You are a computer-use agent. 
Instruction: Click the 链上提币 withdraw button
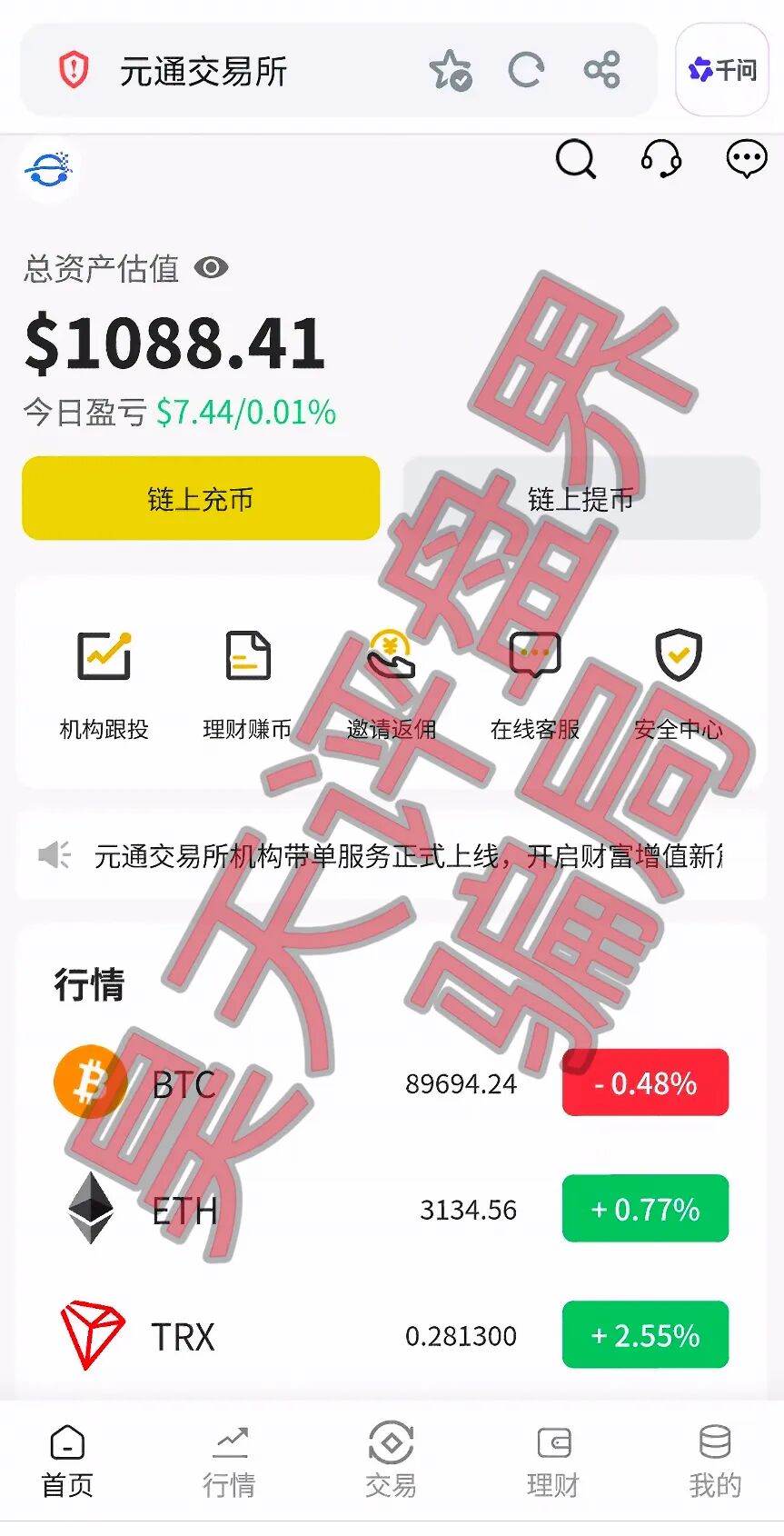point(581,498)
